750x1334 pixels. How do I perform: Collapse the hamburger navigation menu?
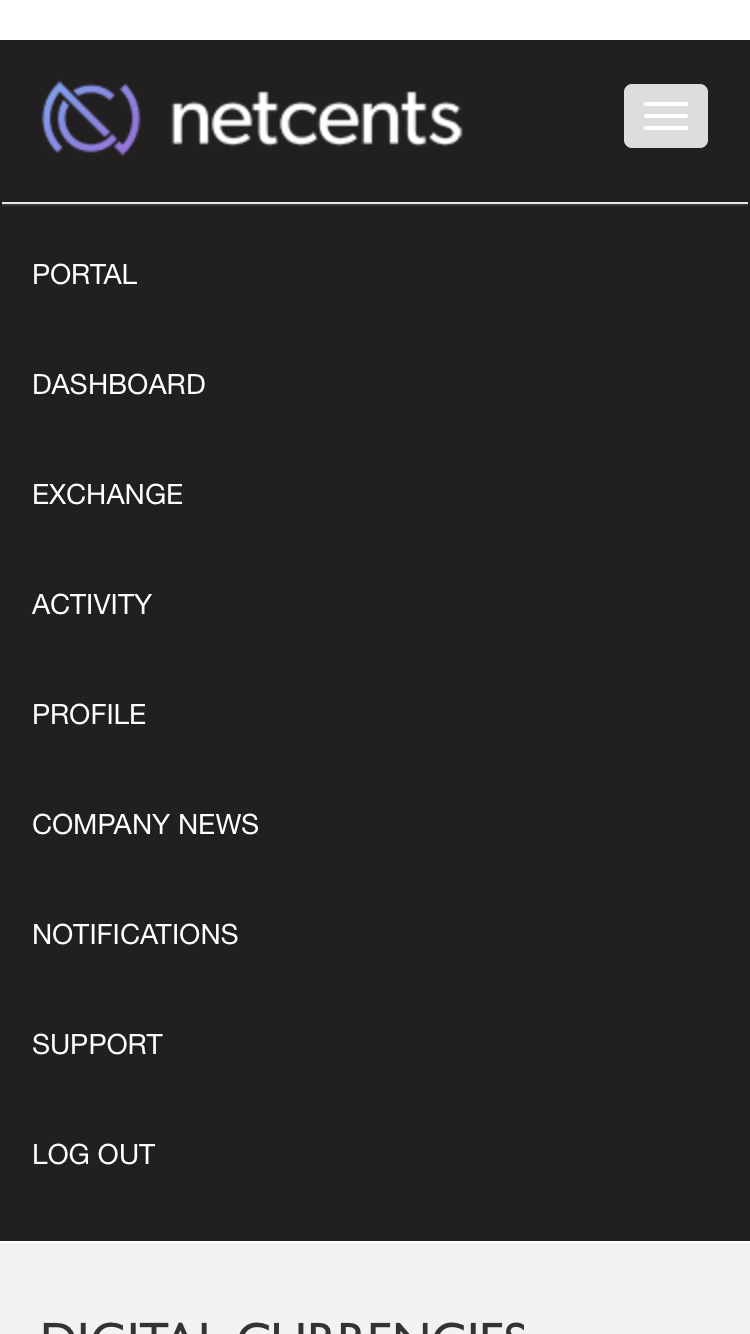[x=665, y=116]
